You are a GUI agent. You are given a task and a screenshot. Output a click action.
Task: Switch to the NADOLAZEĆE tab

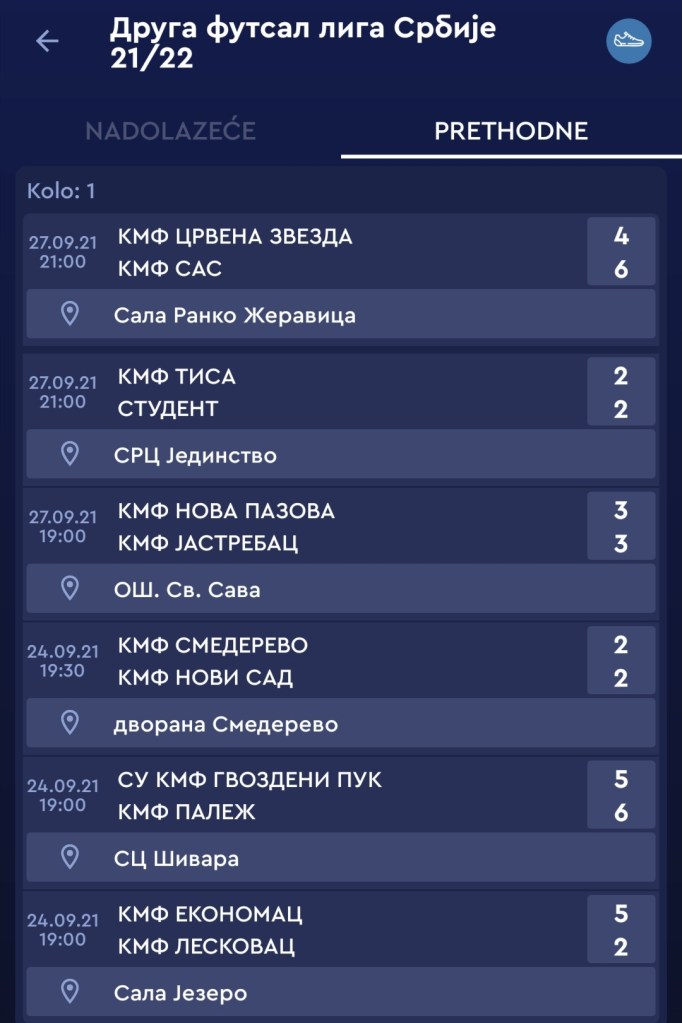[170, 131]
